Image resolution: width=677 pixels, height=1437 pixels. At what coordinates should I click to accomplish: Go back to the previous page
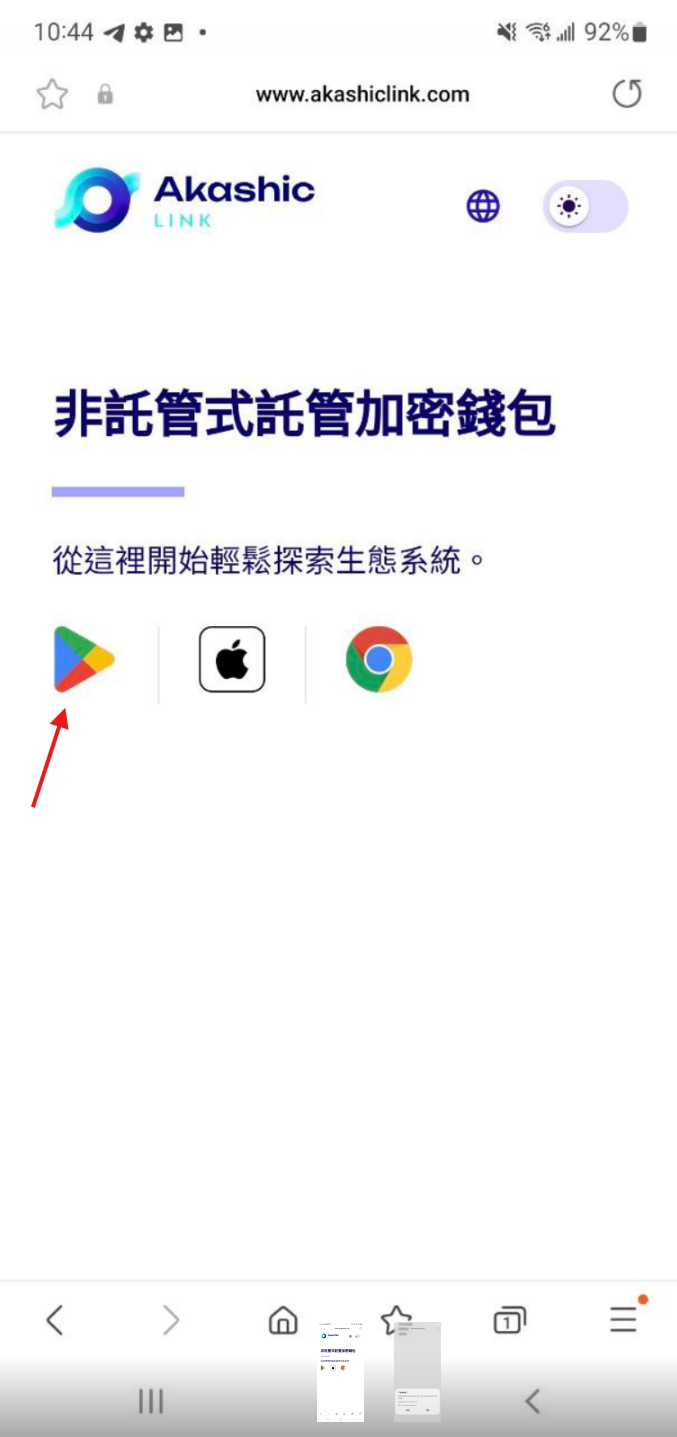[x=55, y=1320]
